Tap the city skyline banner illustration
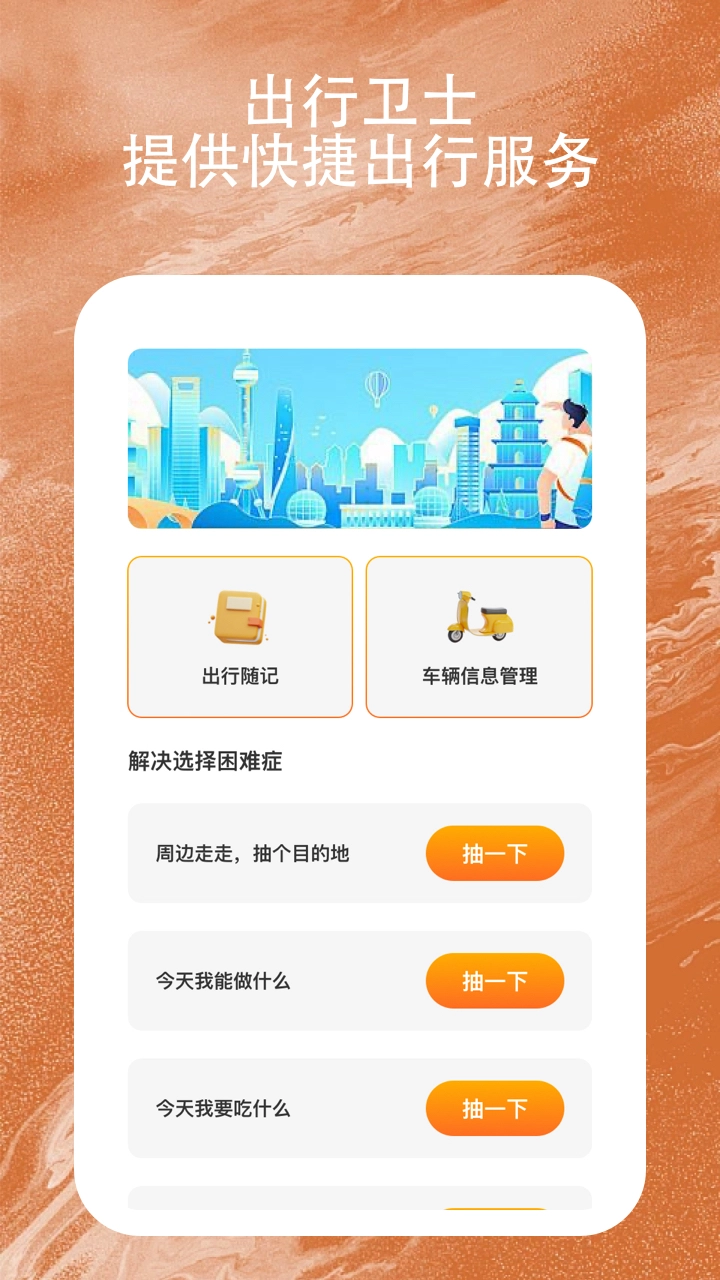 pyautogui.click(x=360, y=437)
